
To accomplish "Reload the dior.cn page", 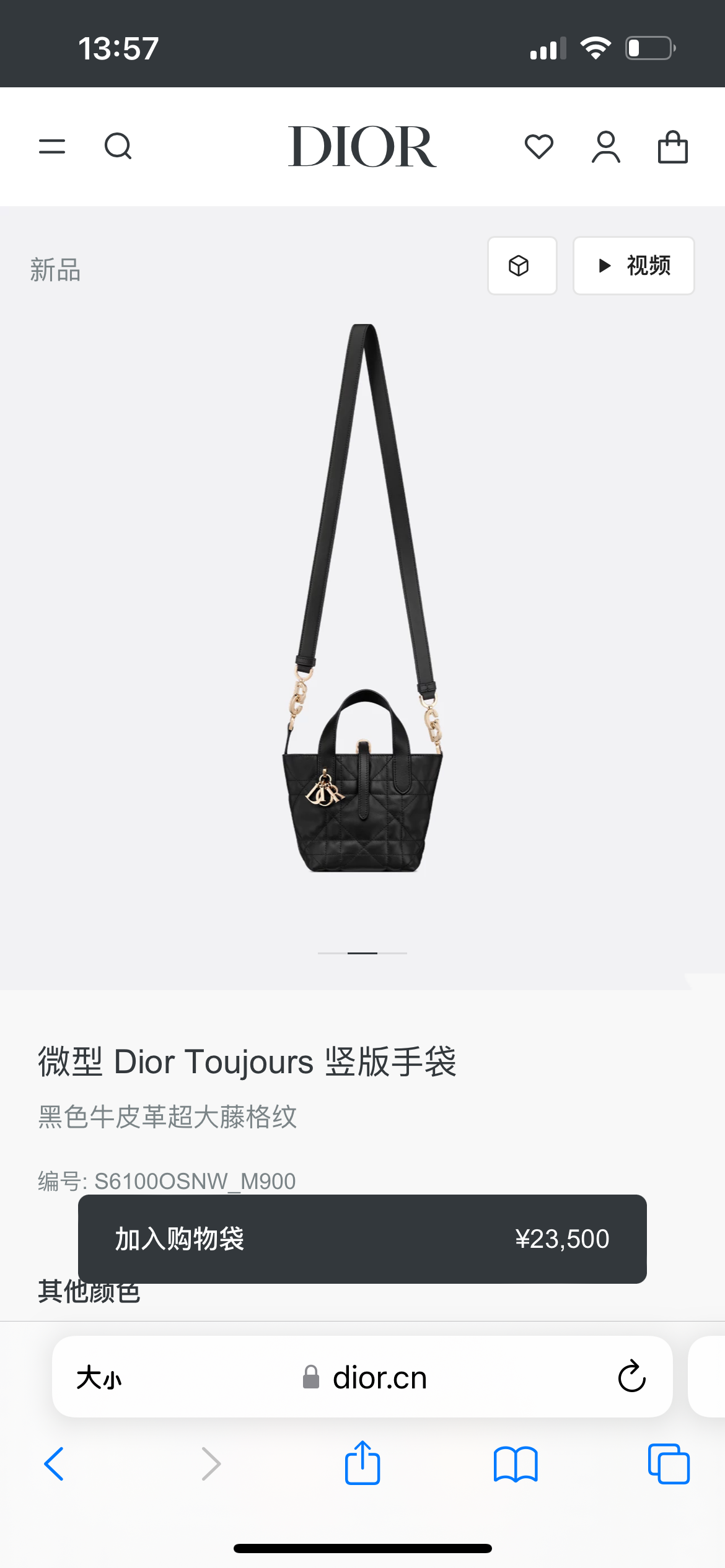I will point(631,1377).
